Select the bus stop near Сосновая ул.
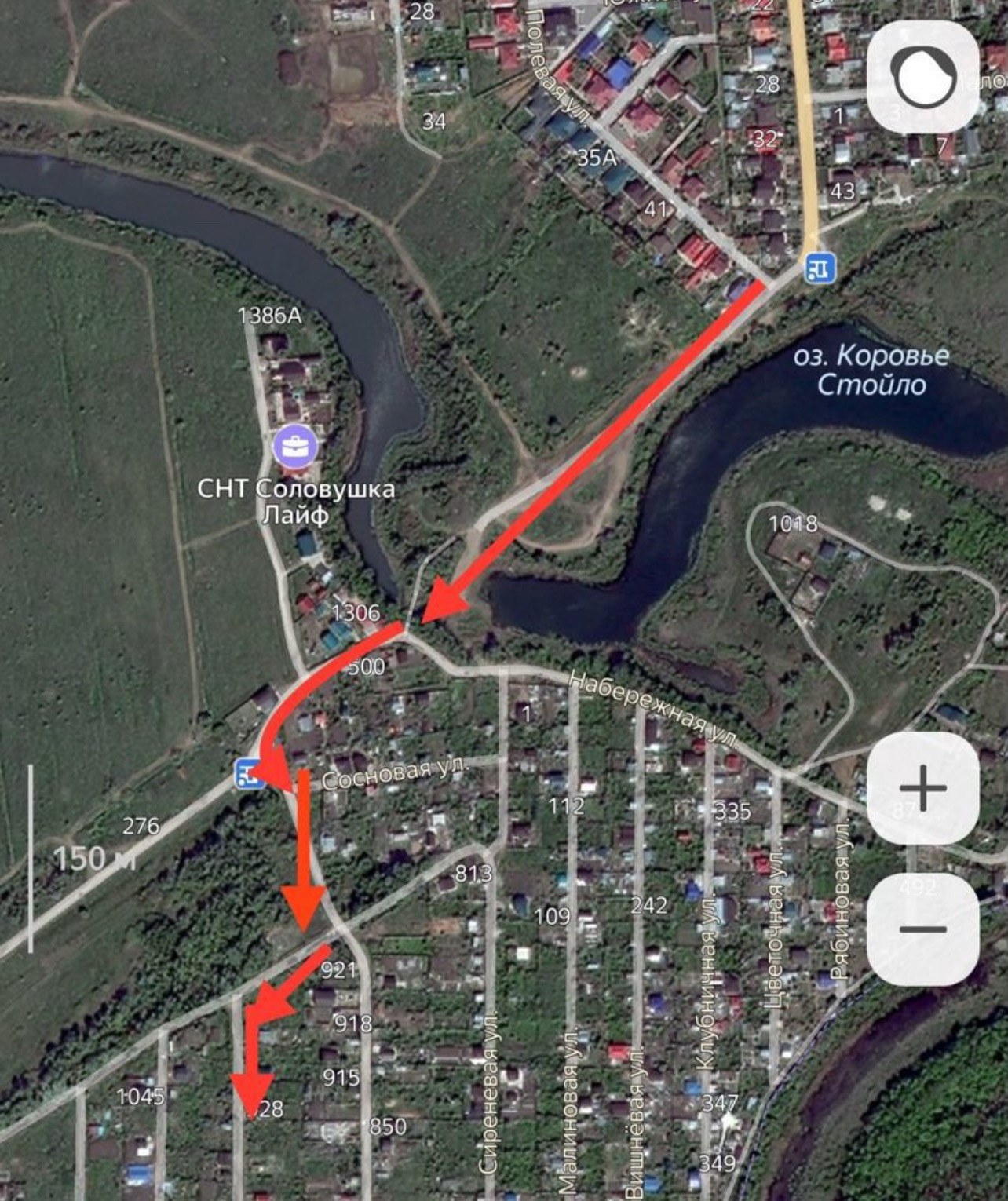Image resolution: width=1008 pixels, height=1201 pixels. (x=249, y=773)
